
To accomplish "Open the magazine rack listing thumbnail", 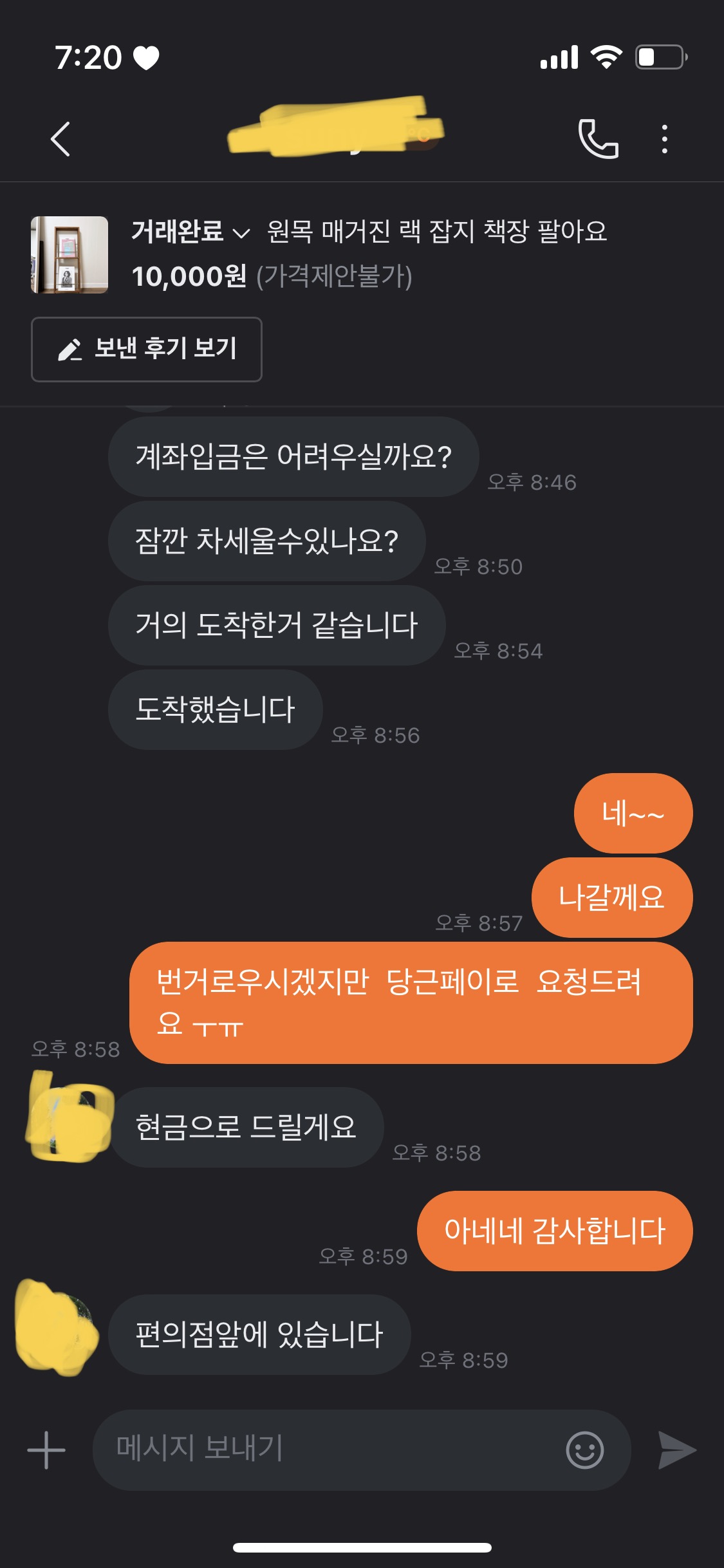I will point(70,255).
